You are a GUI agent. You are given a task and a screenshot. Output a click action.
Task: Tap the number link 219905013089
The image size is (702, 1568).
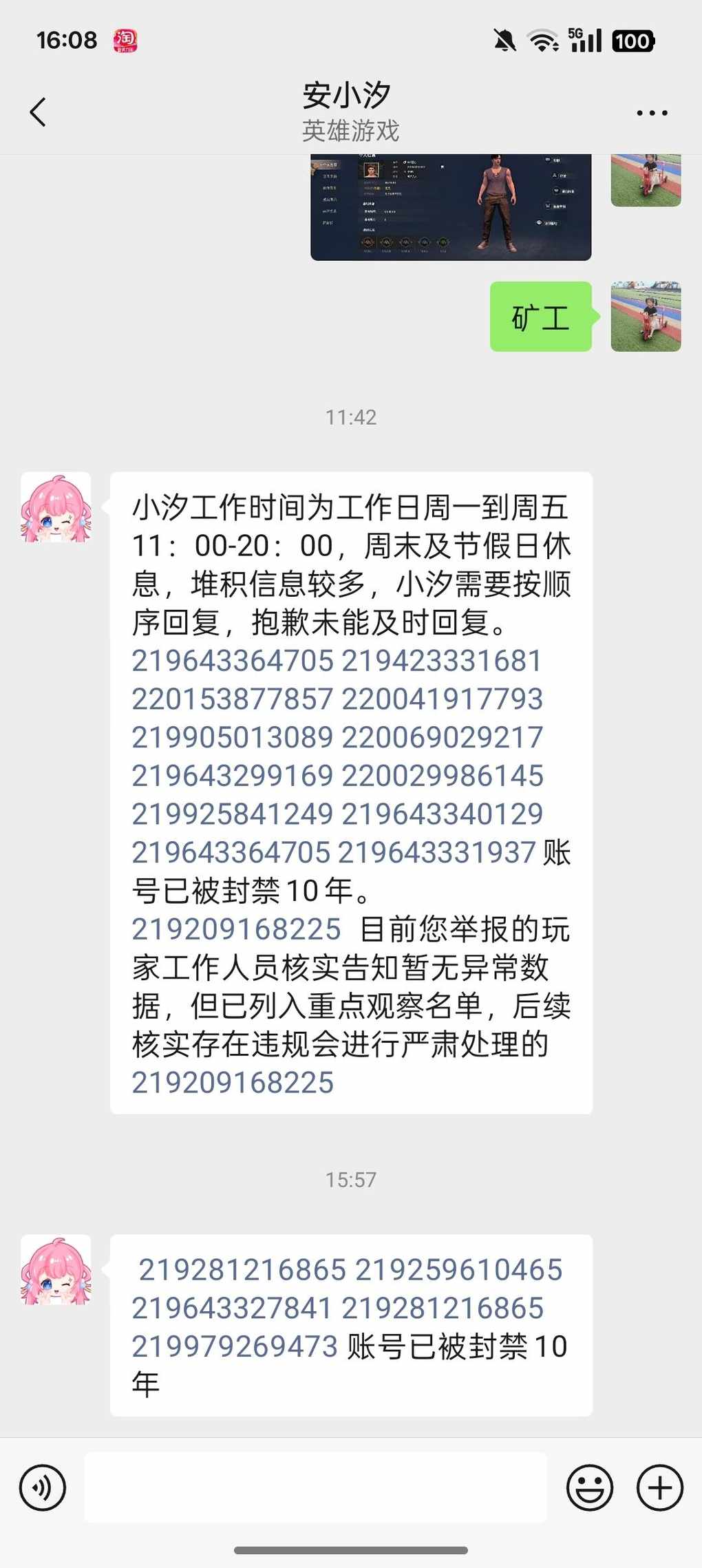[233, 738]
